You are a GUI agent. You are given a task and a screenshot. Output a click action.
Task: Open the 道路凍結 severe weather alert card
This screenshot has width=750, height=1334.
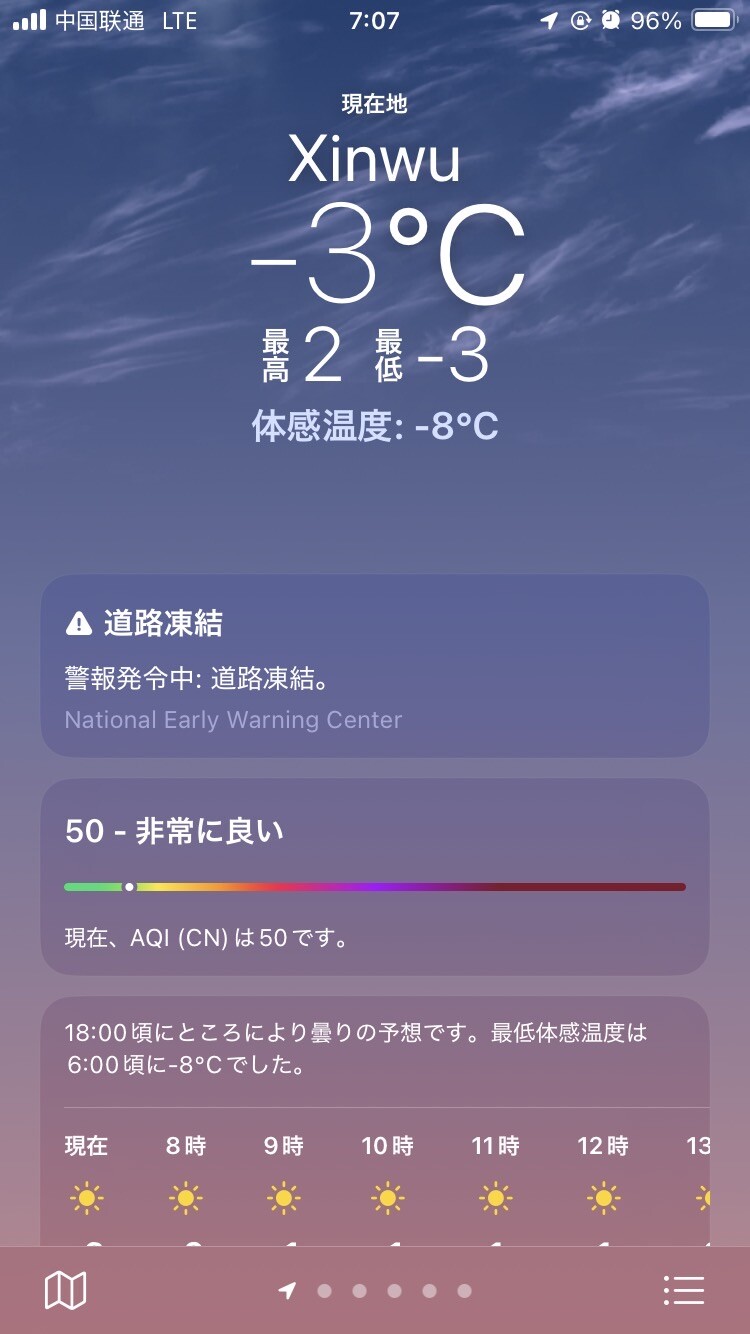375,666
